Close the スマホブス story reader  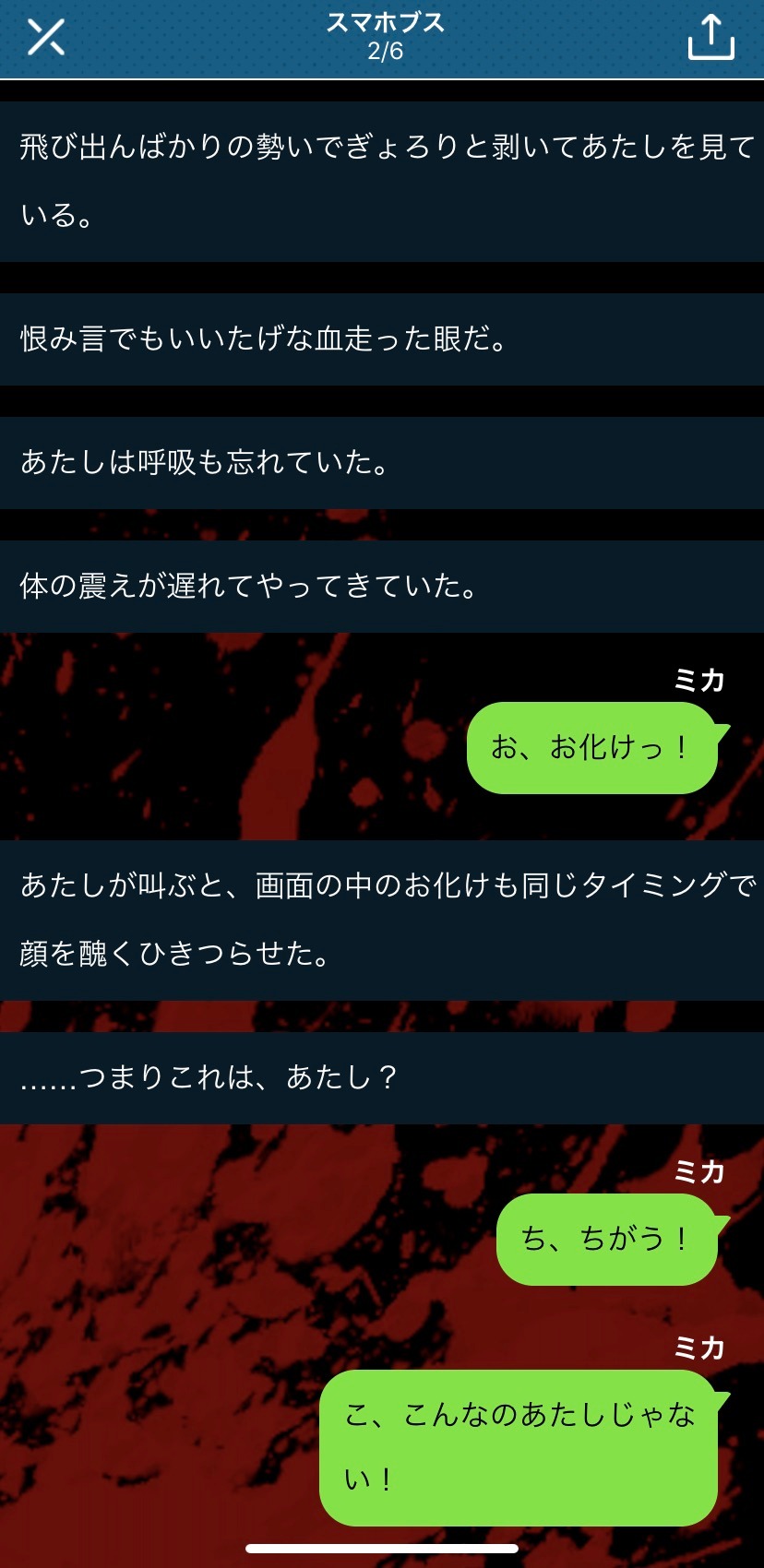point(45,38)
